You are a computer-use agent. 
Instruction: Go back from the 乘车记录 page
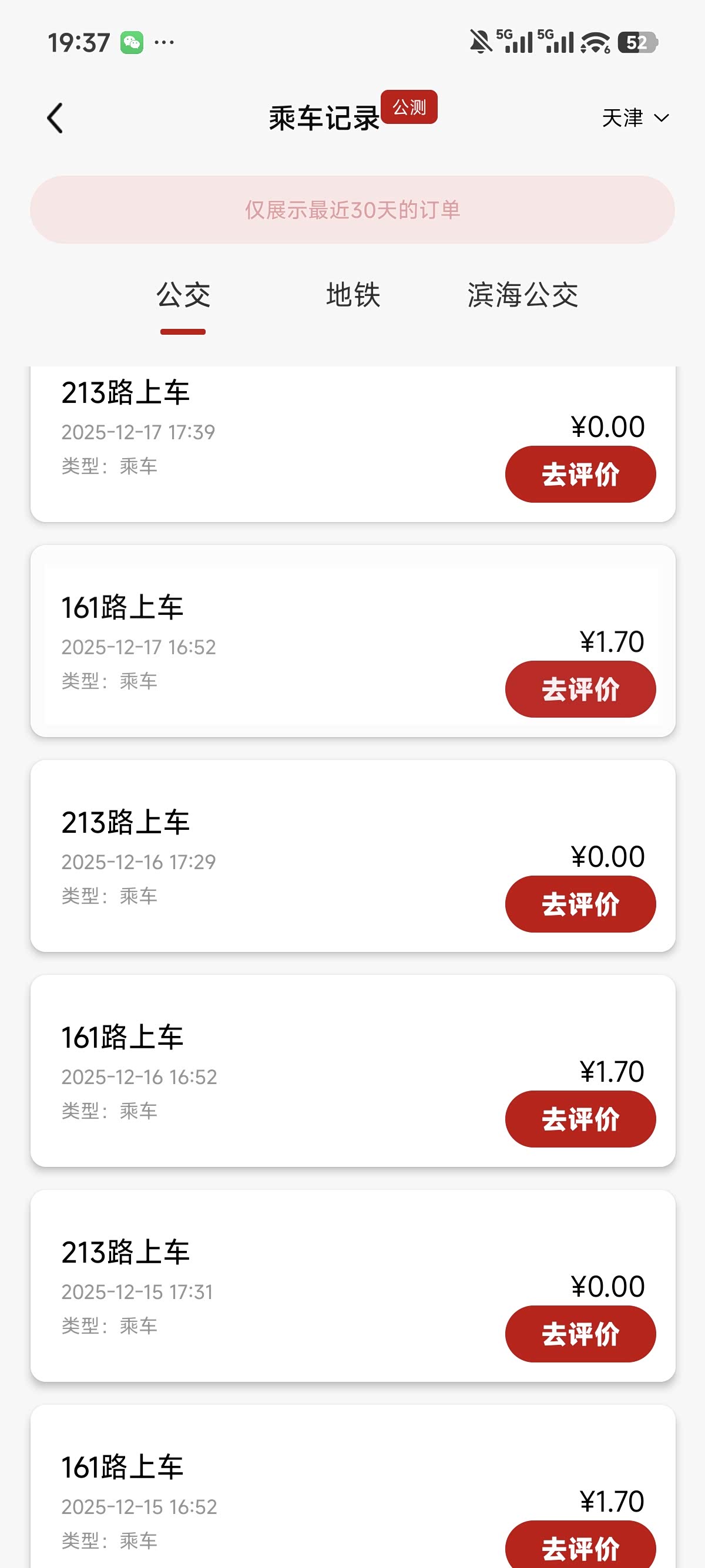pos(55,118)
